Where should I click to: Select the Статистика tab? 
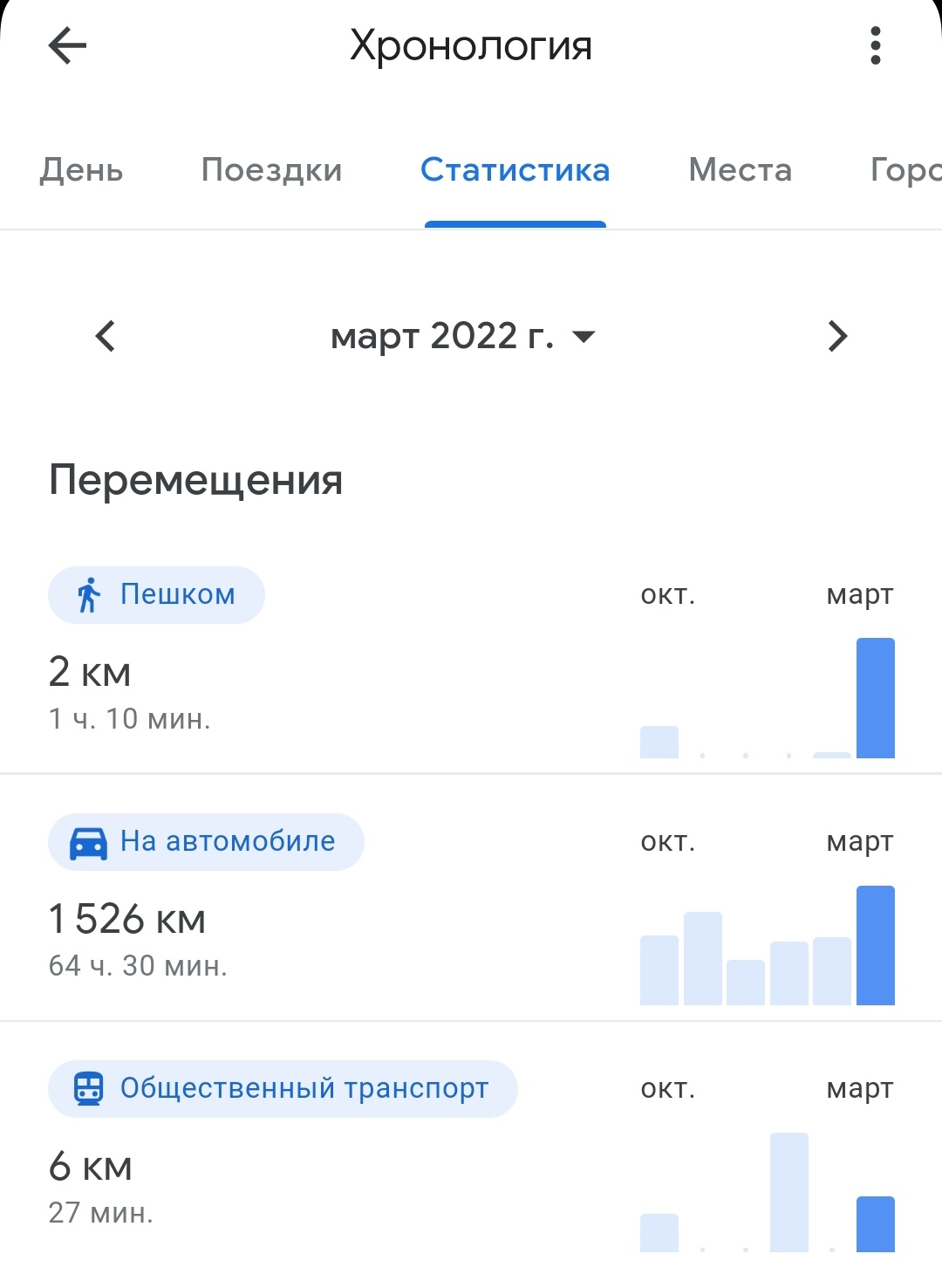point(515,170)
